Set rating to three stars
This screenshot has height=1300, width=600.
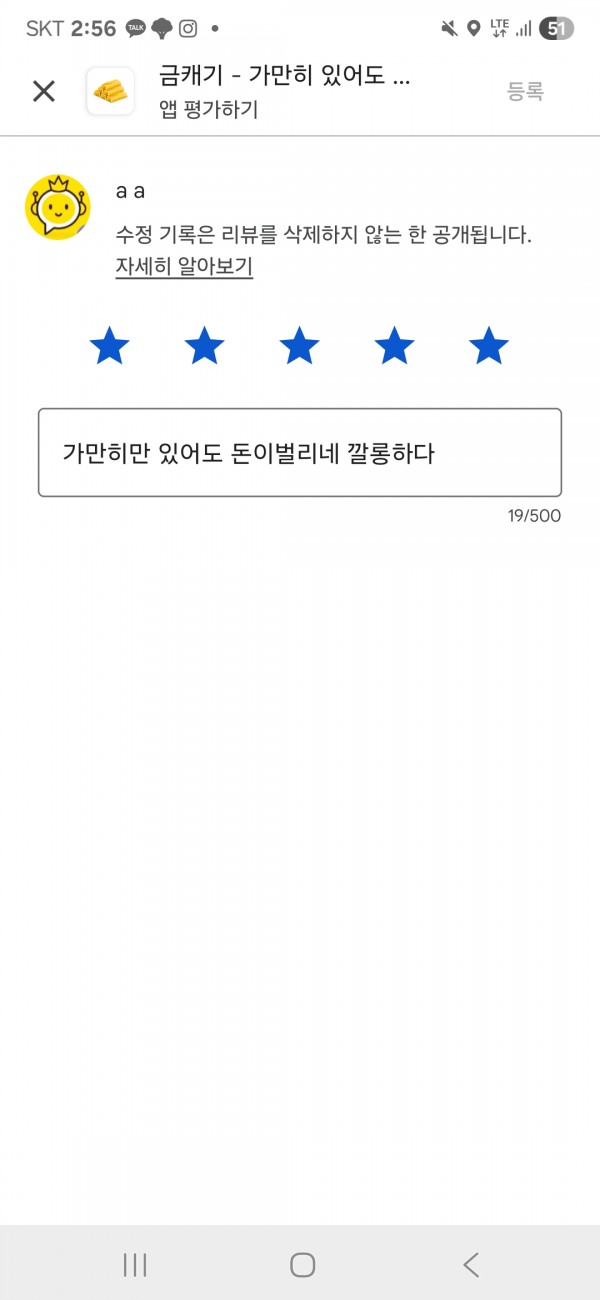[299, 346]
